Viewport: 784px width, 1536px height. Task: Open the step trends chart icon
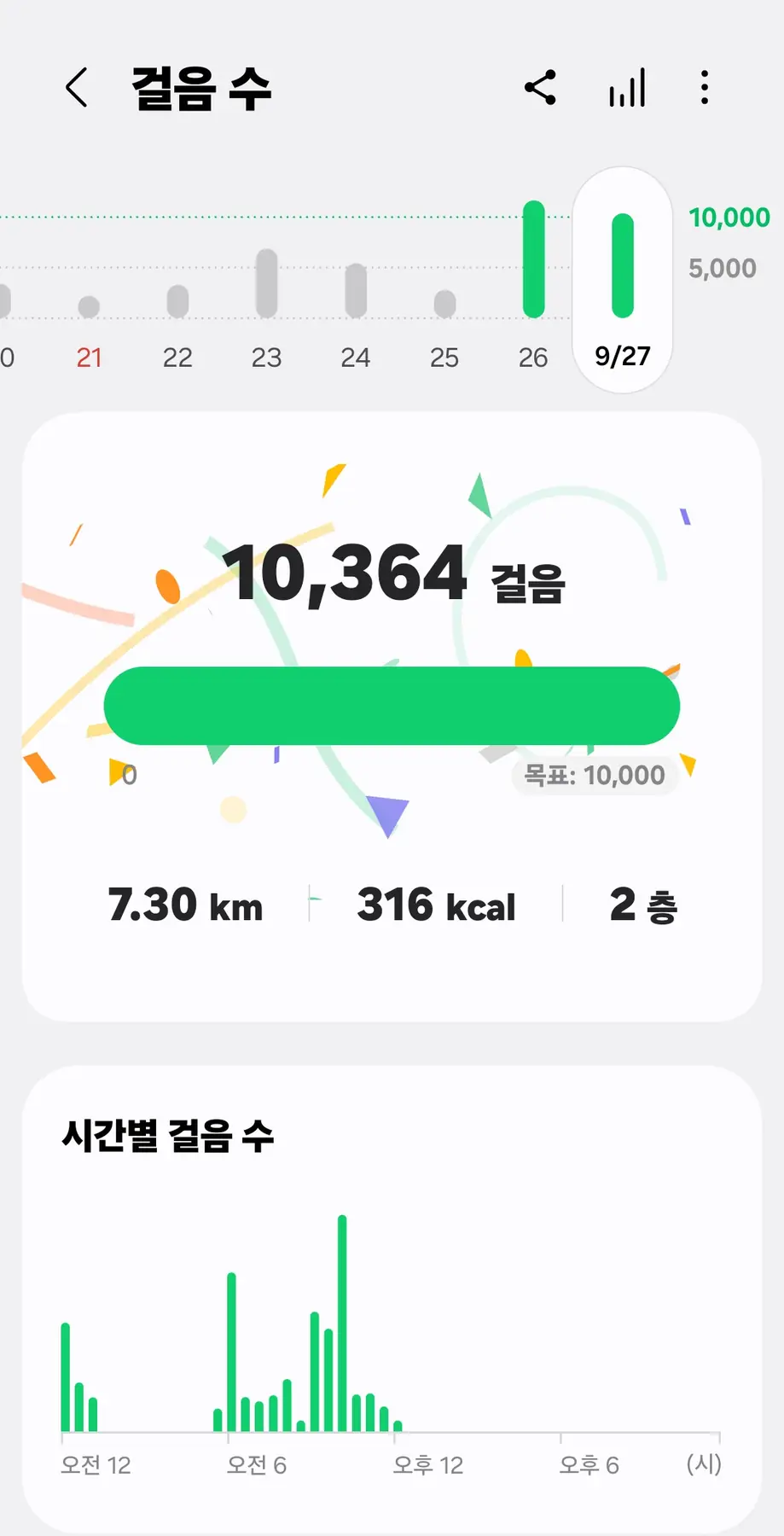click(x=627, y=88)
